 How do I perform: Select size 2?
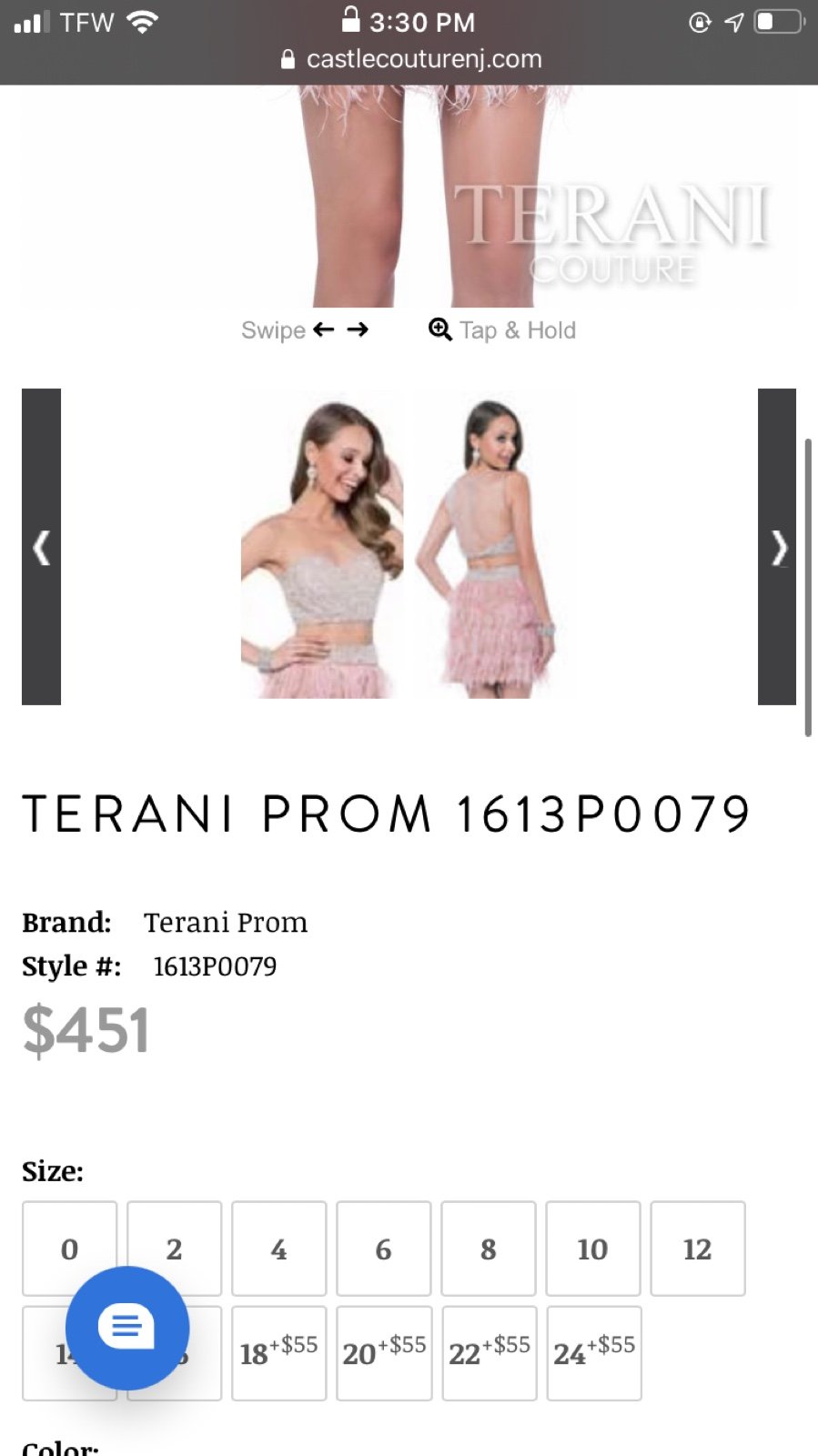(175, 1249)
